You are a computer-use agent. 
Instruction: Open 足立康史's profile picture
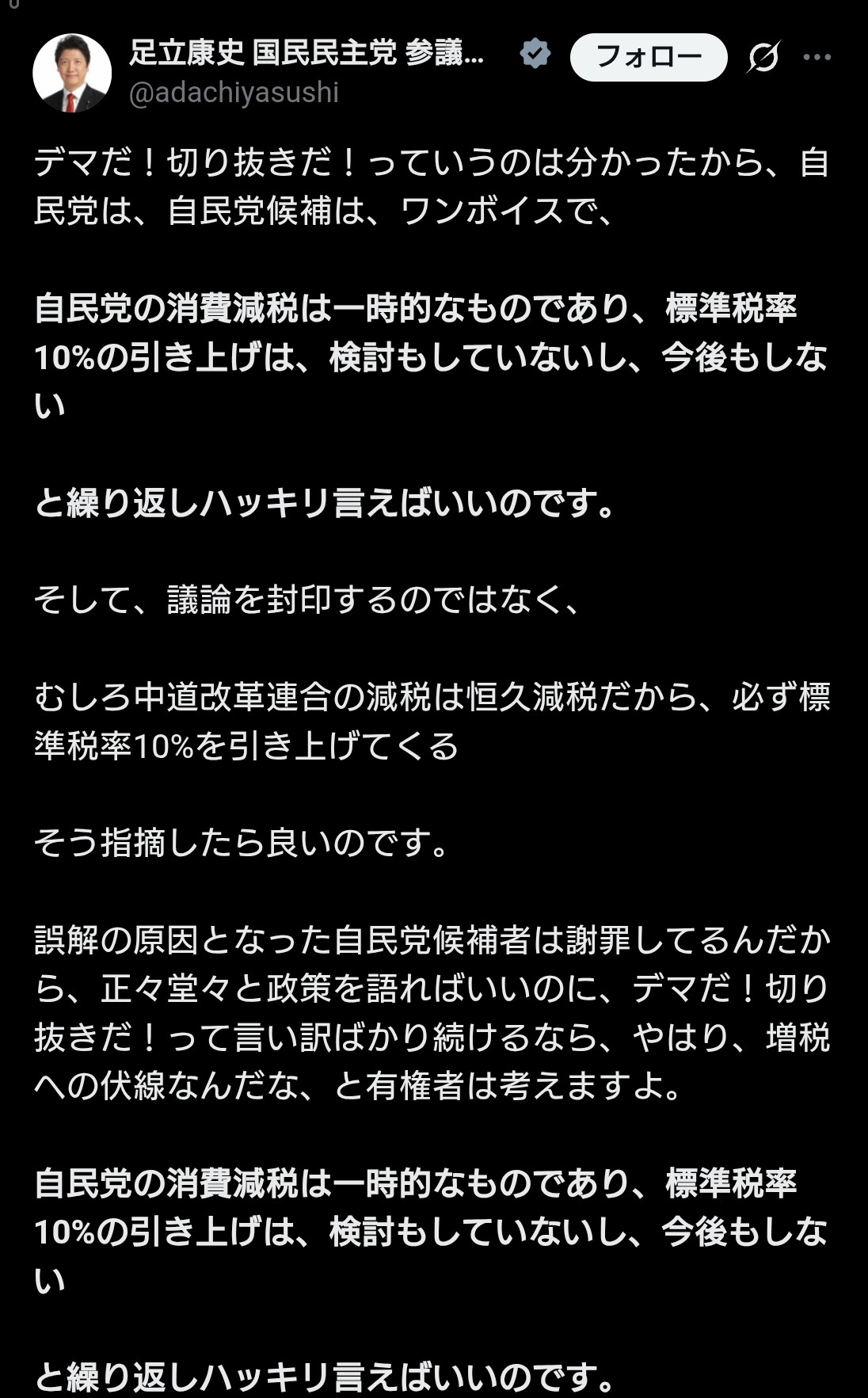tap(72, 73)
